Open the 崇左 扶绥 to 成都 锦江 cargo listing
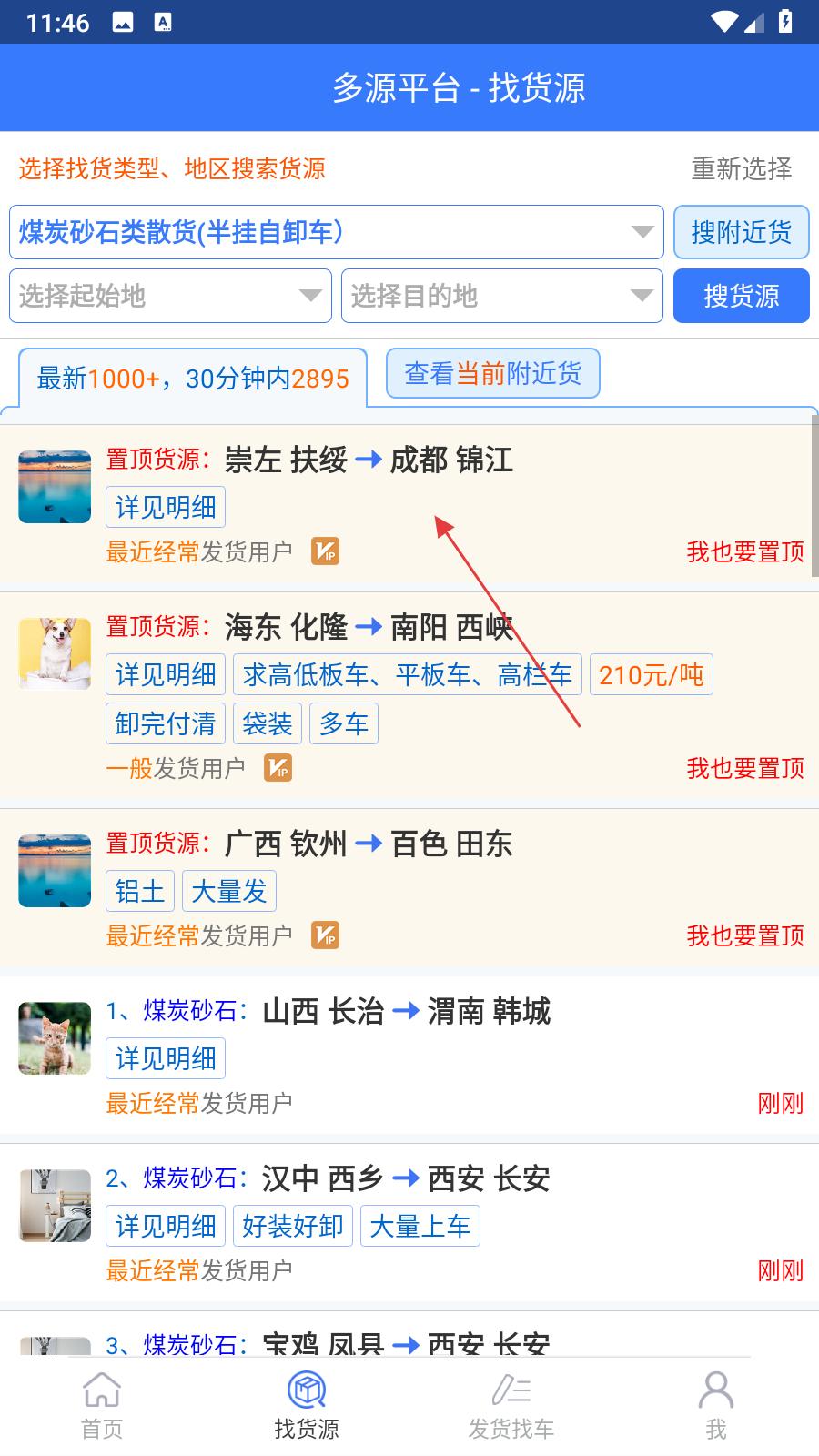 pyautogui.click(x=369, y=460)
